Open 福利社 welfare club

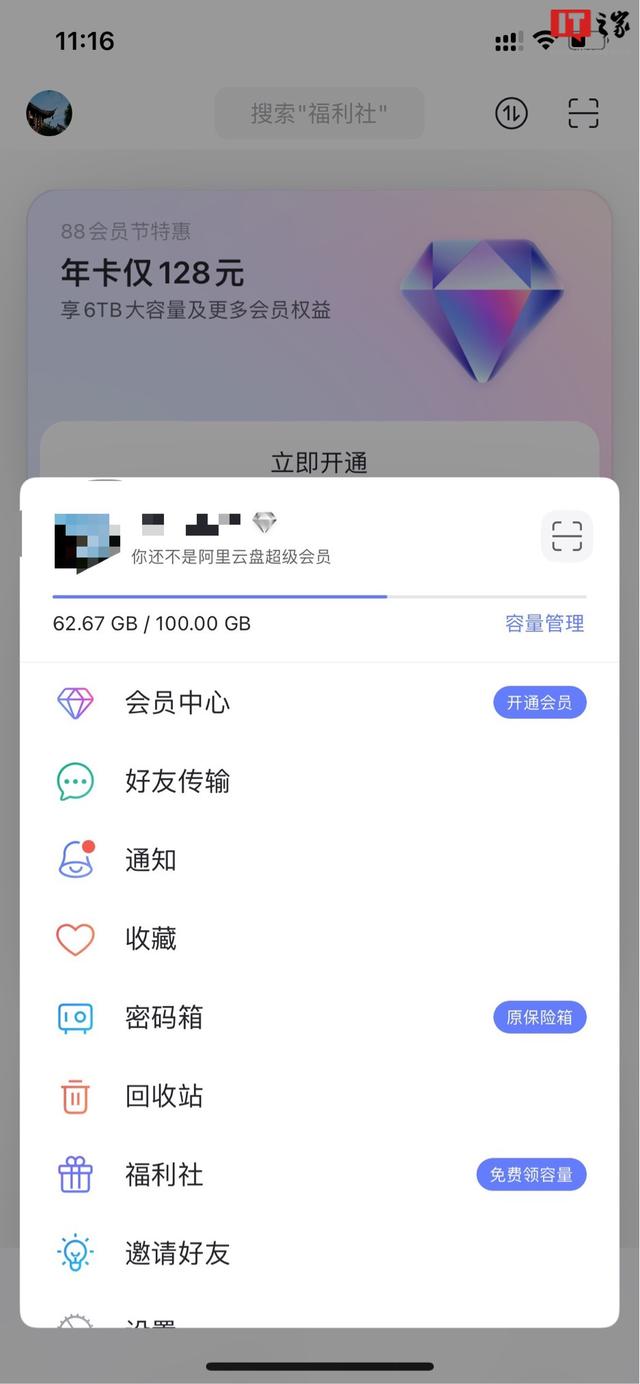pyautogui.click(x=164, y=1174)
